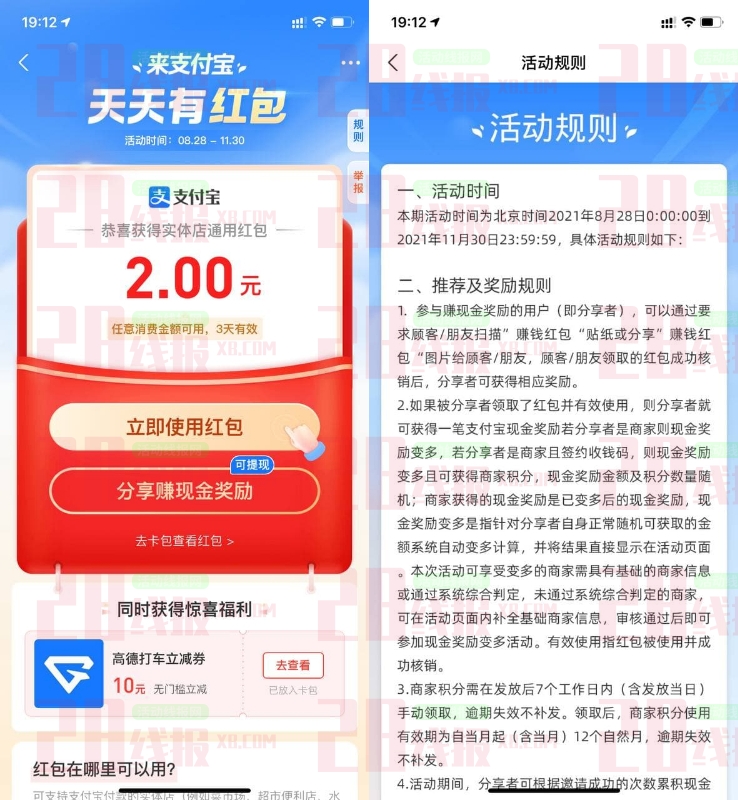Tap 去查看 for the 高德打车 coupon

(x=293, y=665)
